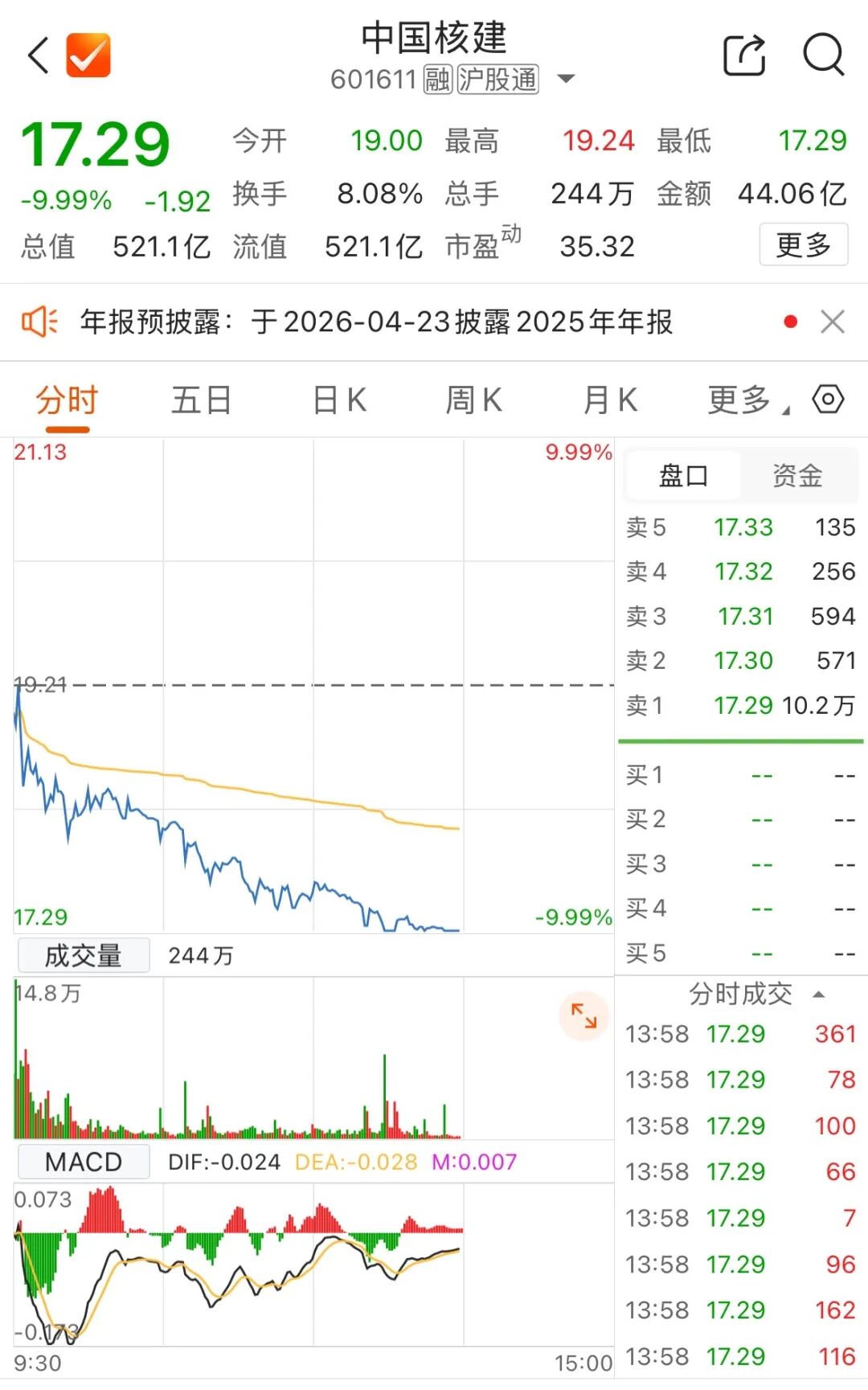Switch to the 五日 chart tab
Viewport: 868px width, 1390px height.
[201, 400]
